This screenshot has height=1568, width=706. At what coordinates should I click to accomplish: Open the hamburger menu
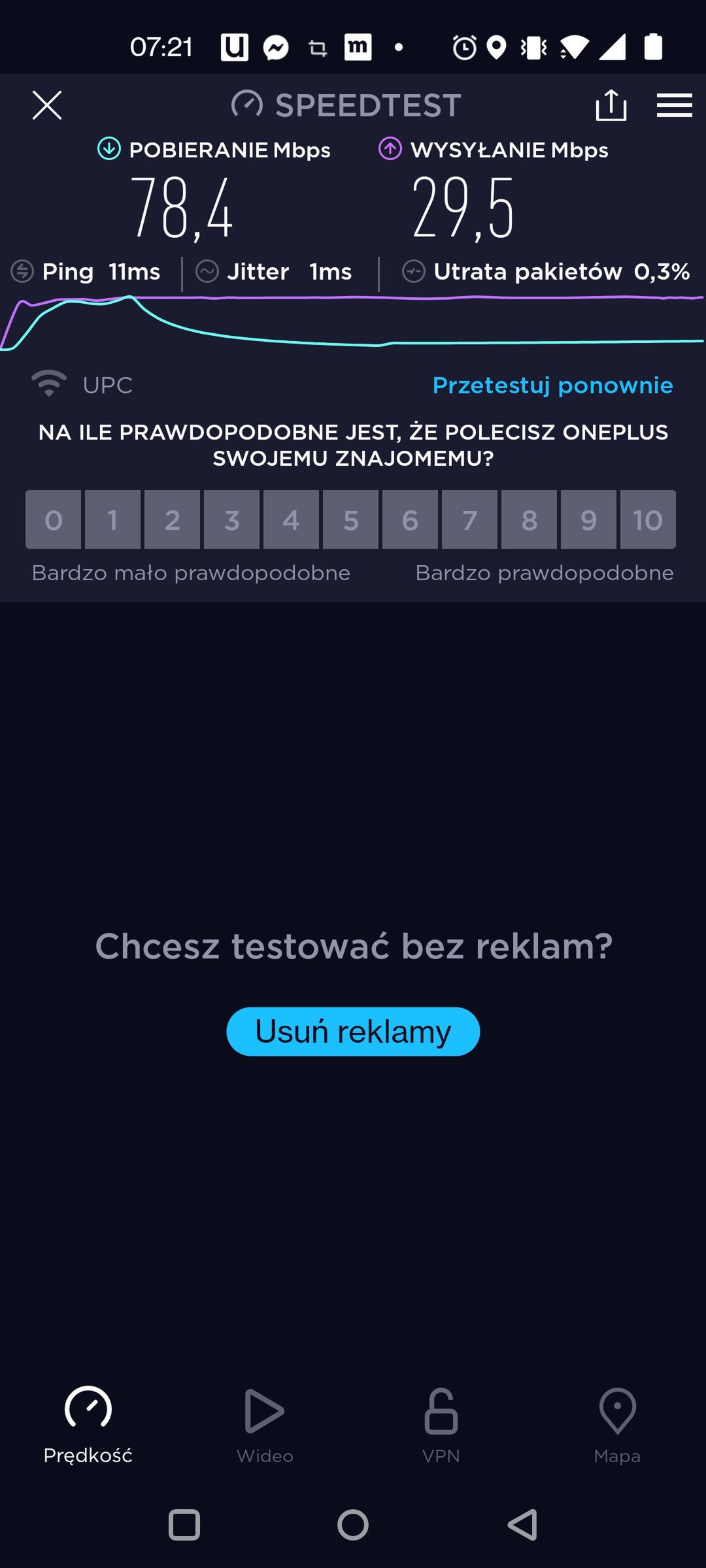pos(674,105)
